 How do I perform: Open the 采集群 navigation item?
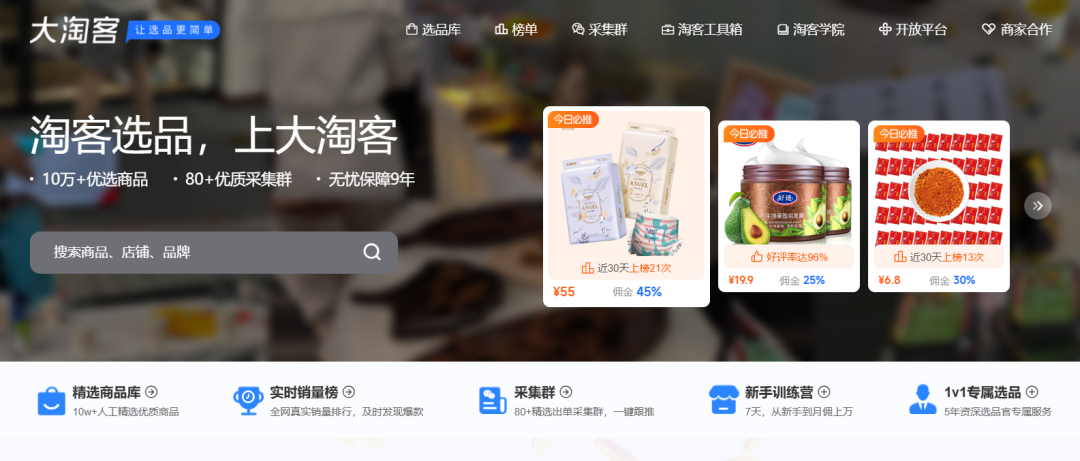coord(599,30)
